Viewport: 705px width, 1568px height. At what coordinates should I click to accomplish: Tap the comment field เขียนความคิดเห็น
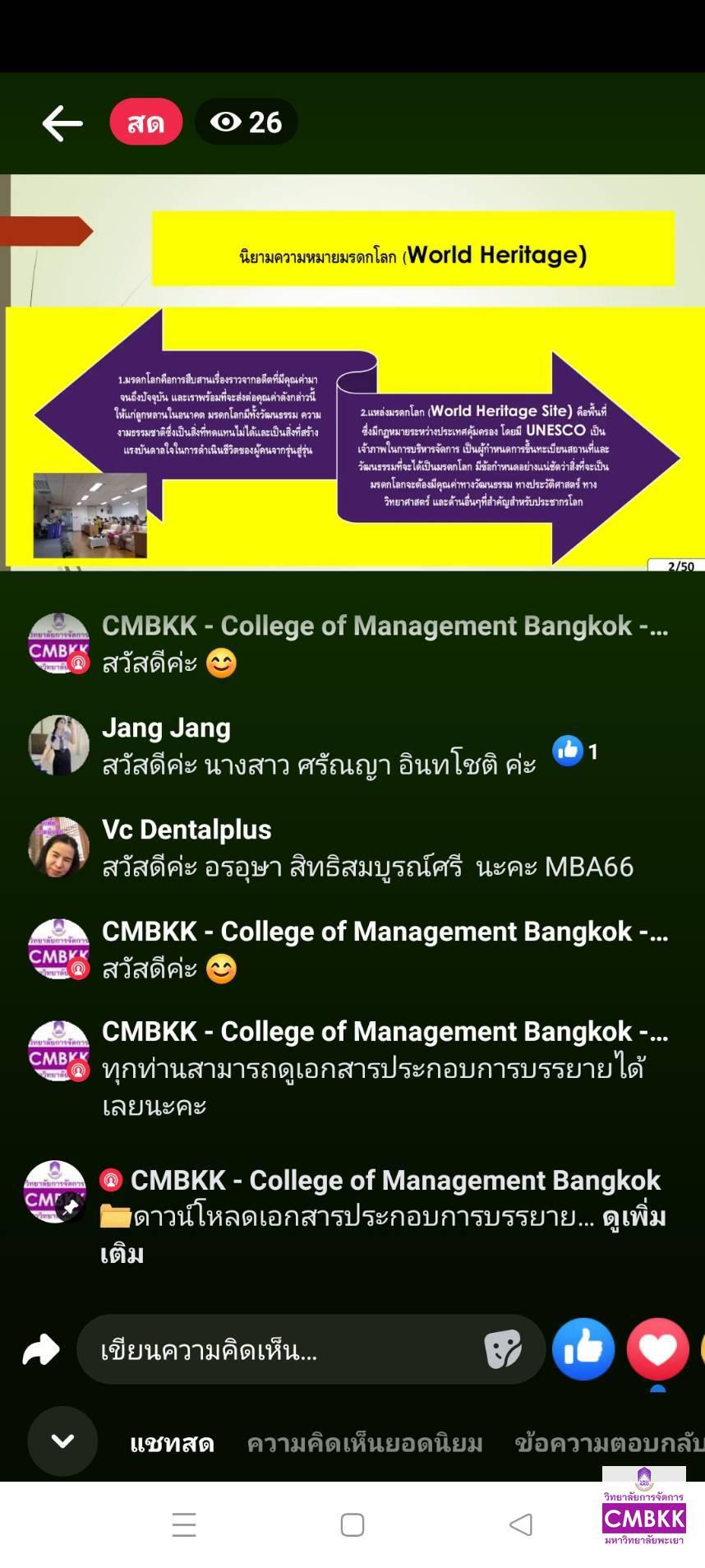[x=279, y=1350]
